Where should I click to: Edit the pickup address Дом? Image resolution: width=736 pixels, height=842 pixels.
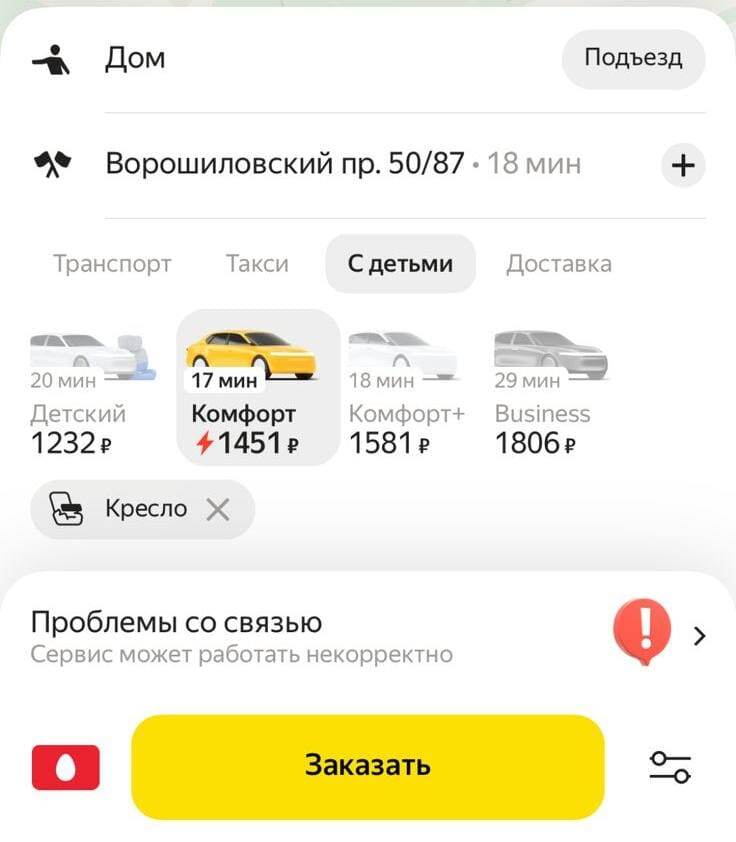coord(136,59)
